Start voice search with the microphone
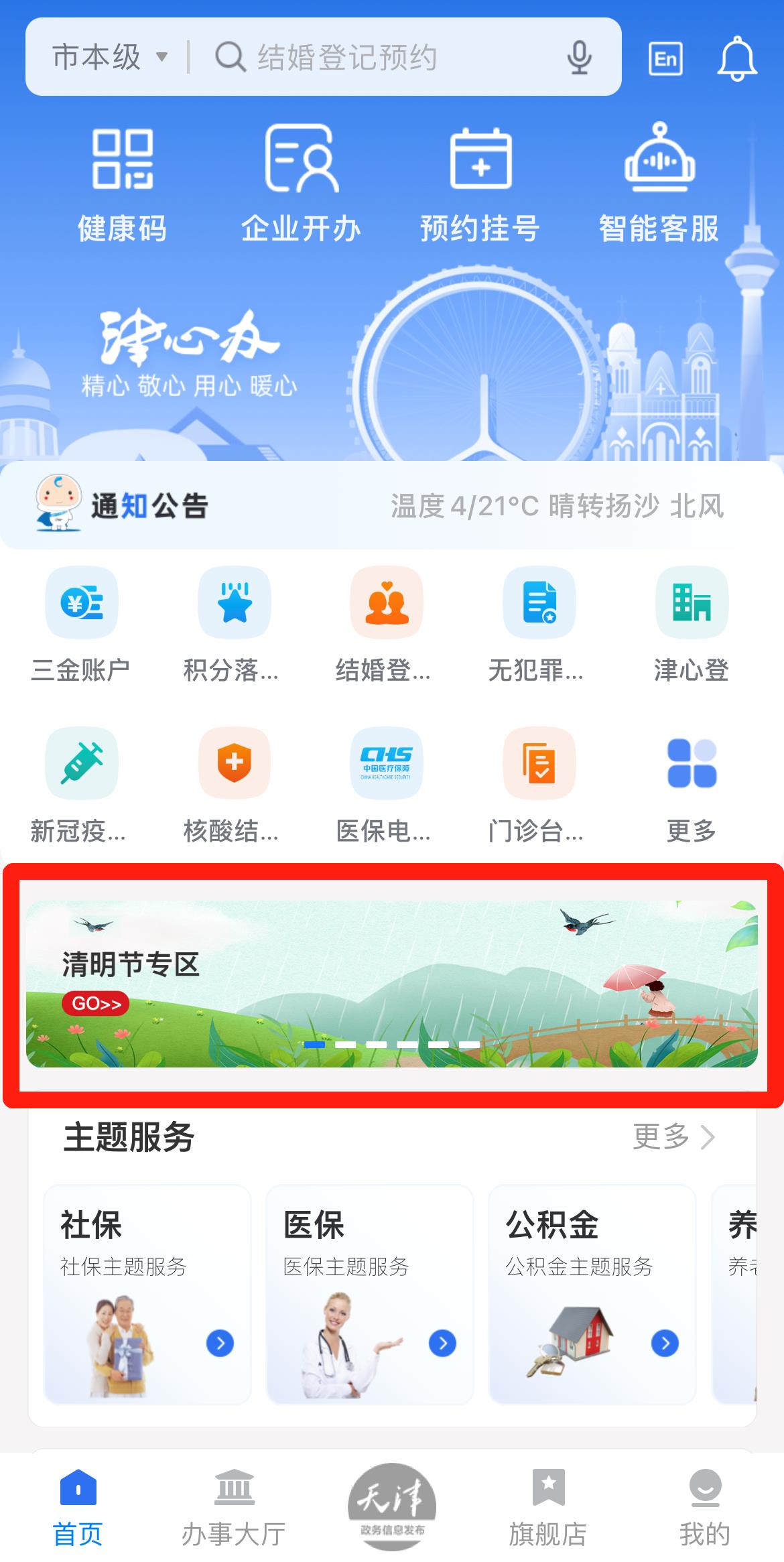Viewport: 784px width, 1562px height. (579, 58)
